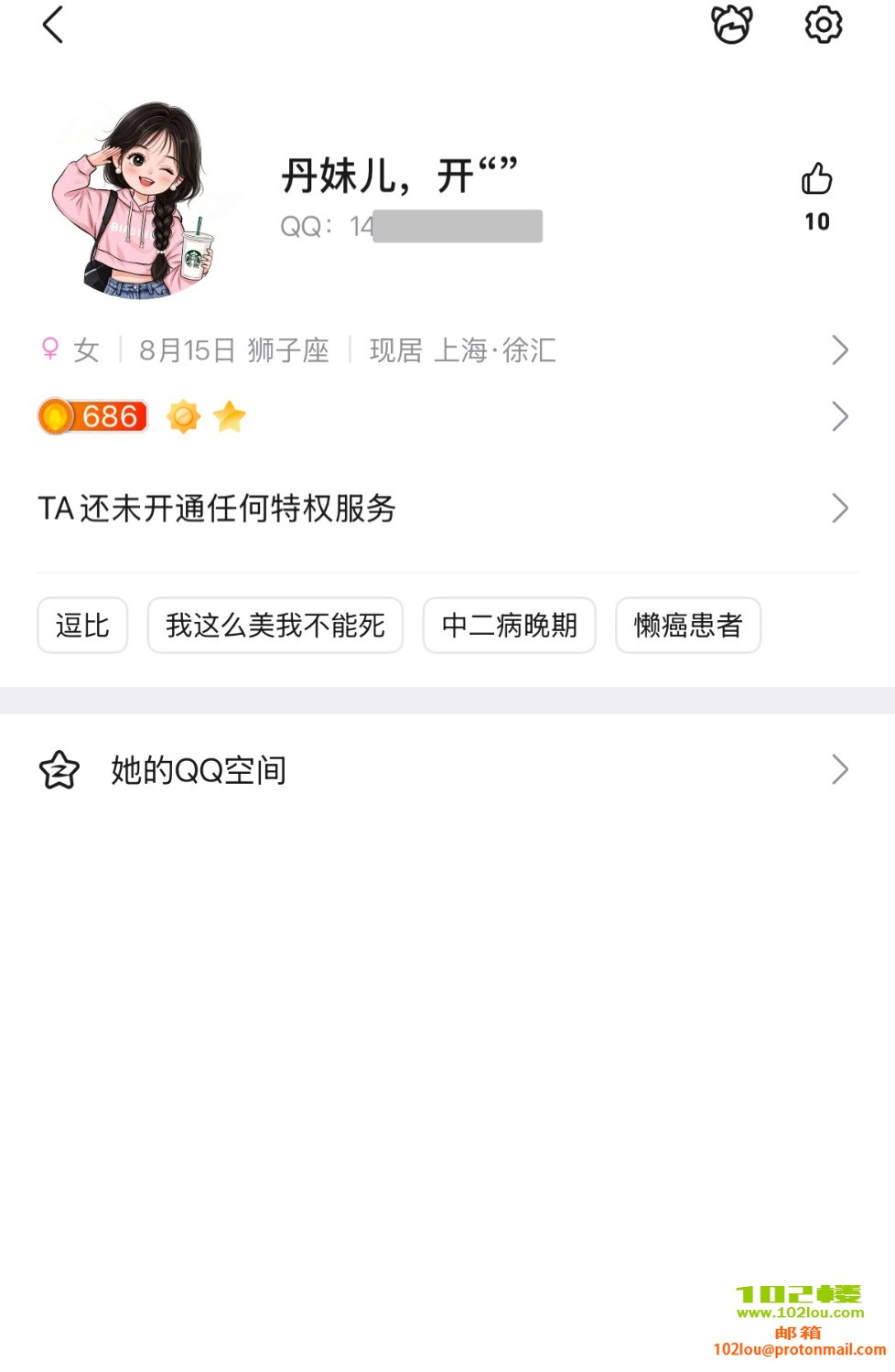Like this profile with the thumbs-up

pyautogui.click(x=816, y=179)
